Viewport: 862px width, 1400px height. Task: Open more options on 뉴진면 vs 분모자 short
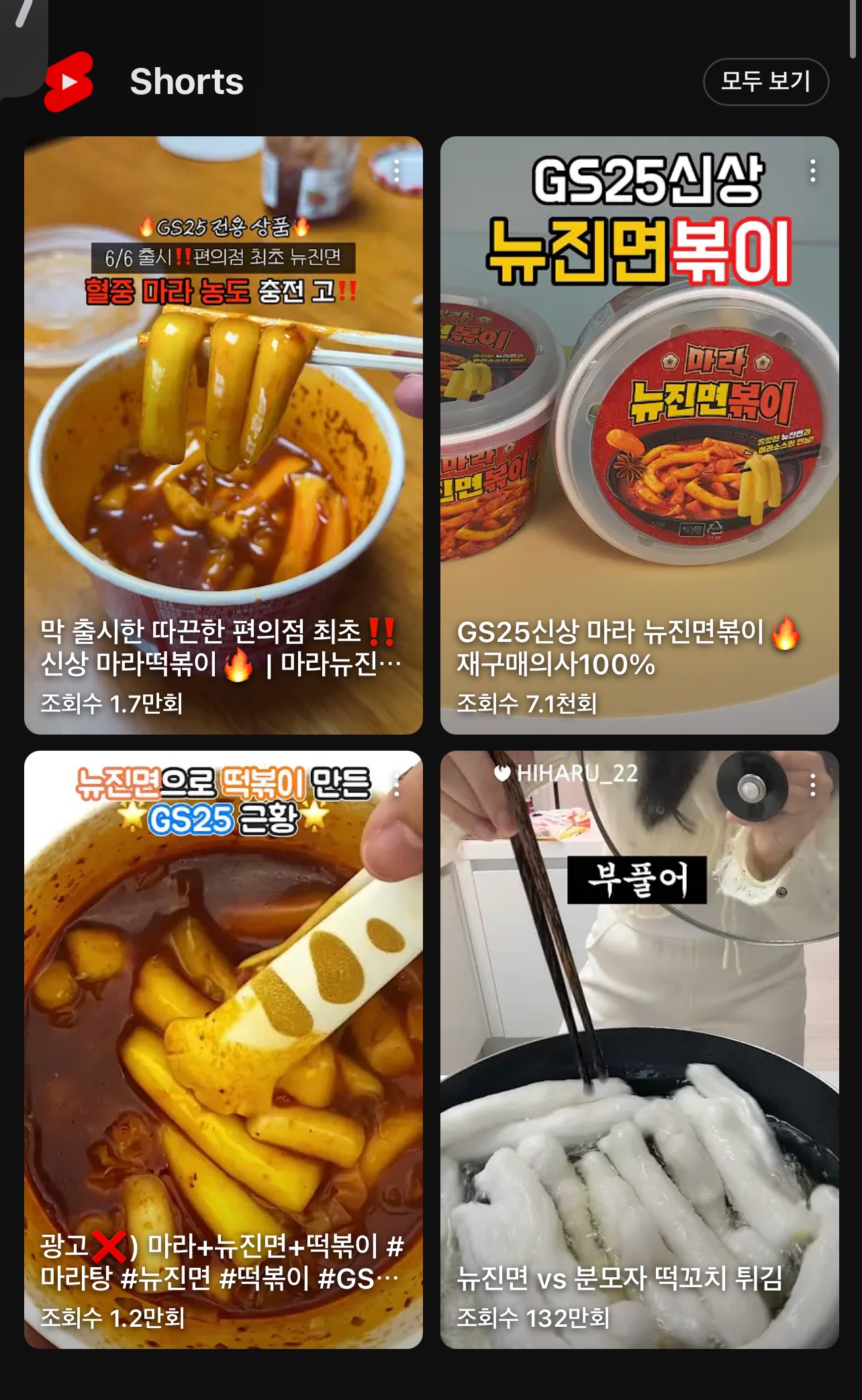(812, 785)
